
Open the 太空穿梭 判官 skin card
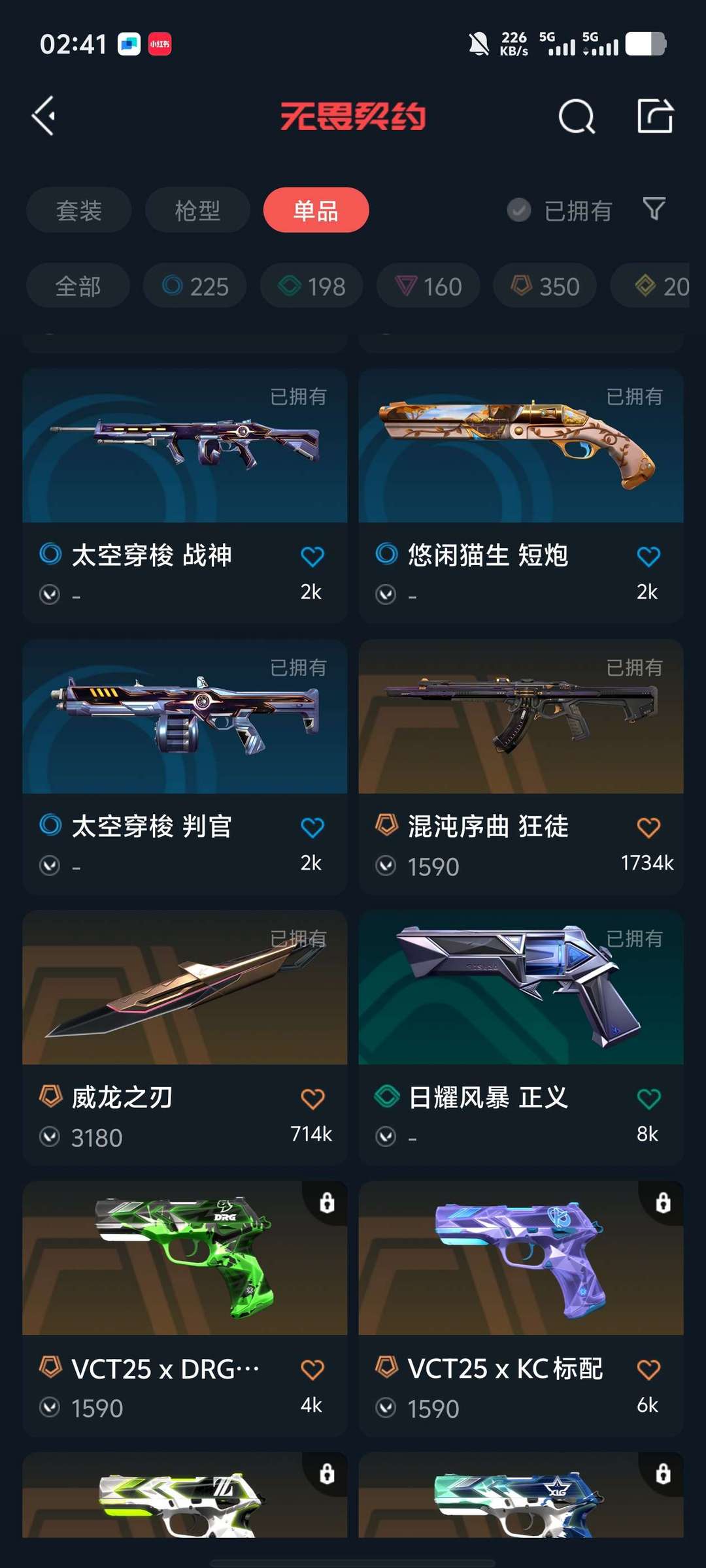pos(185,766)
